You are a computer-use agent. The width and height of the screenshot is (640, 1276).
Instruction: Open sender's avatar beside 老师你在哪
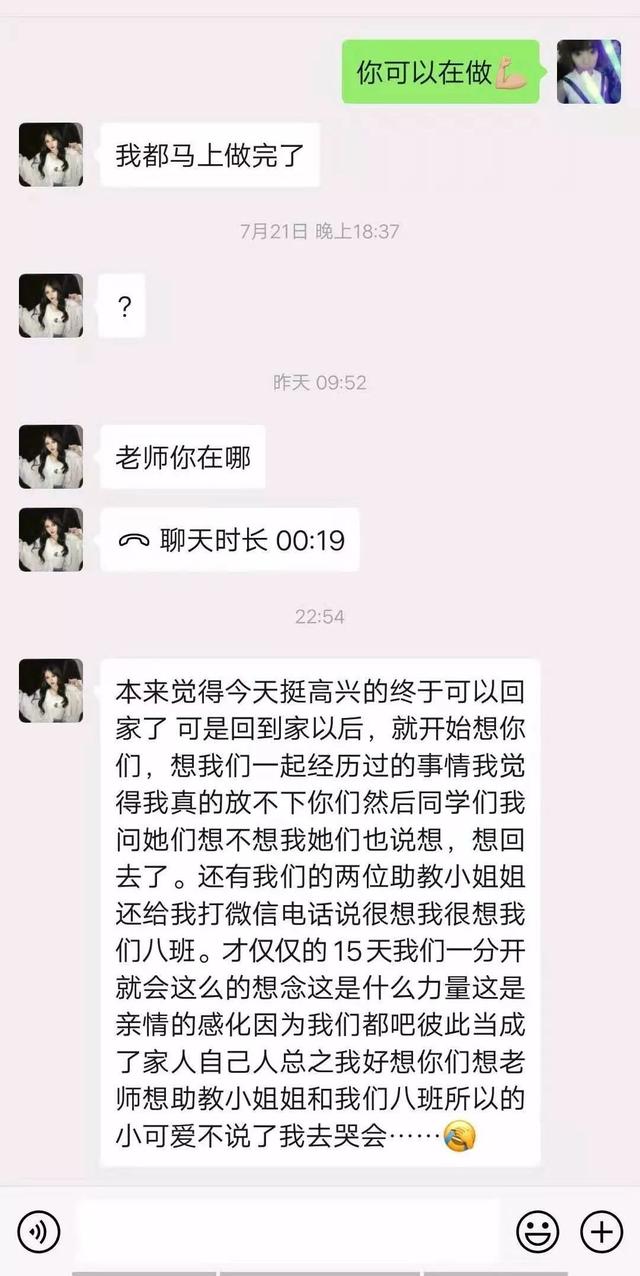[x=51, y=457]
